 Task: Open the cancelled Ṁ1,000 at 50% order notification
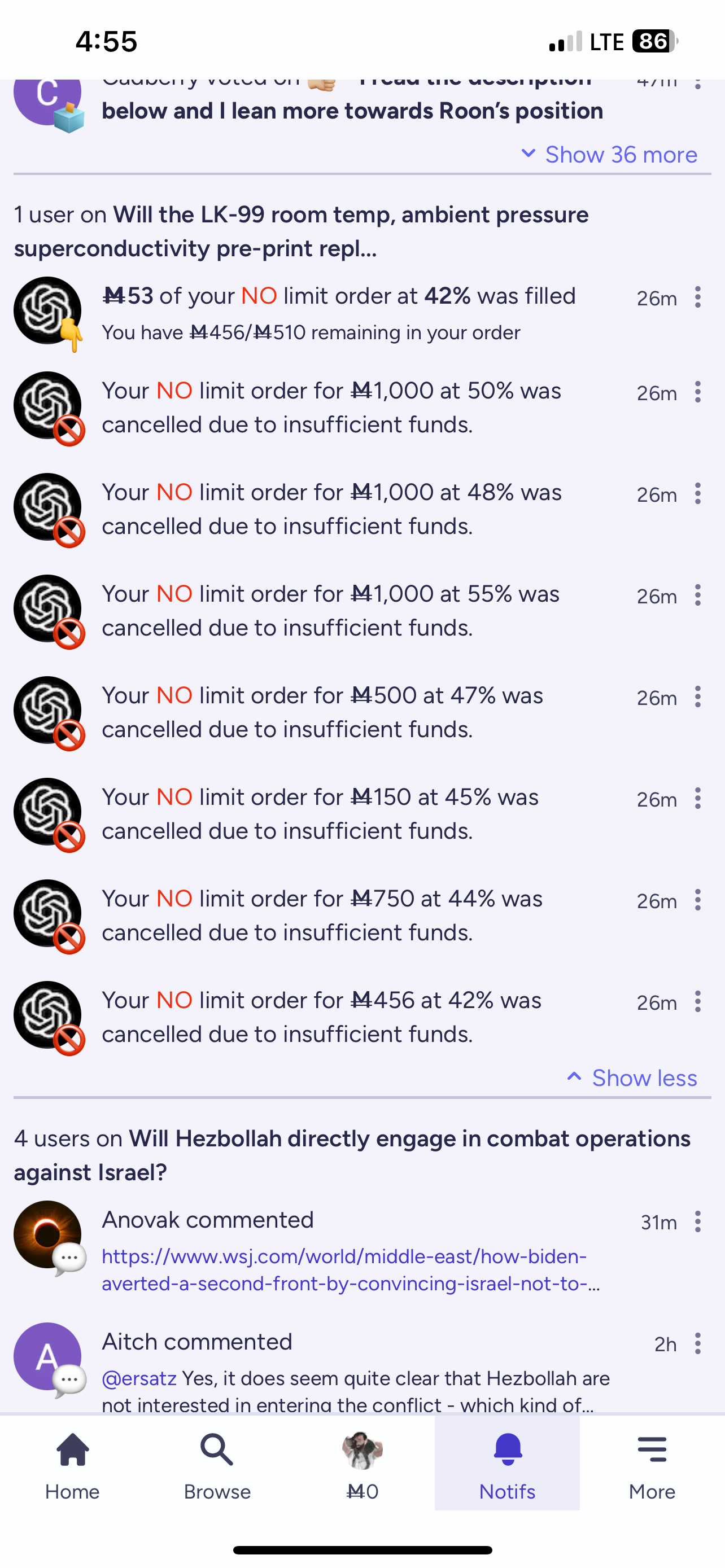(356, 407)
